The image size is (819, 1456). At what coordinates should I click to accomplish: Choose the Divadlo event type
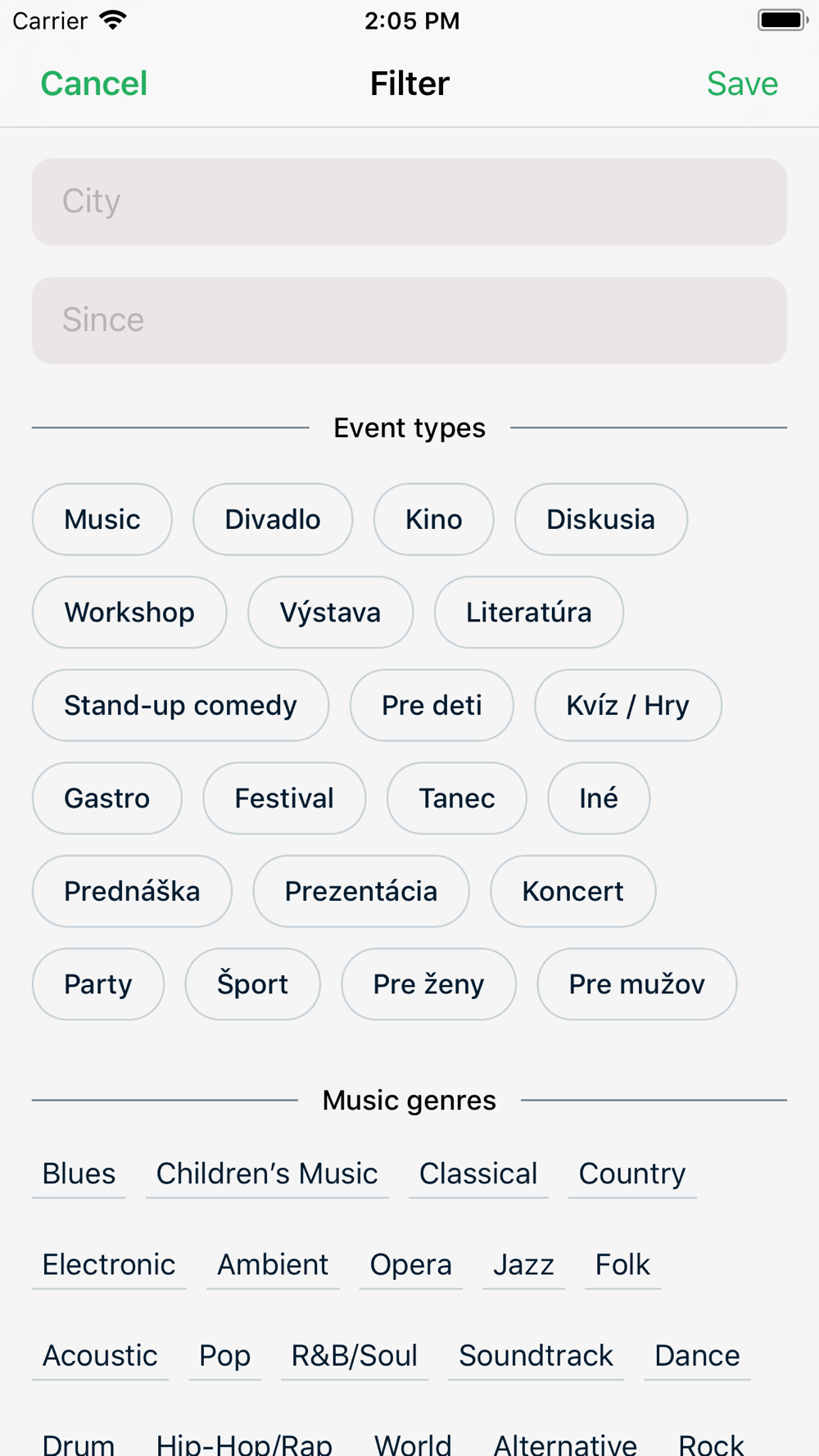tap(273, 519)
